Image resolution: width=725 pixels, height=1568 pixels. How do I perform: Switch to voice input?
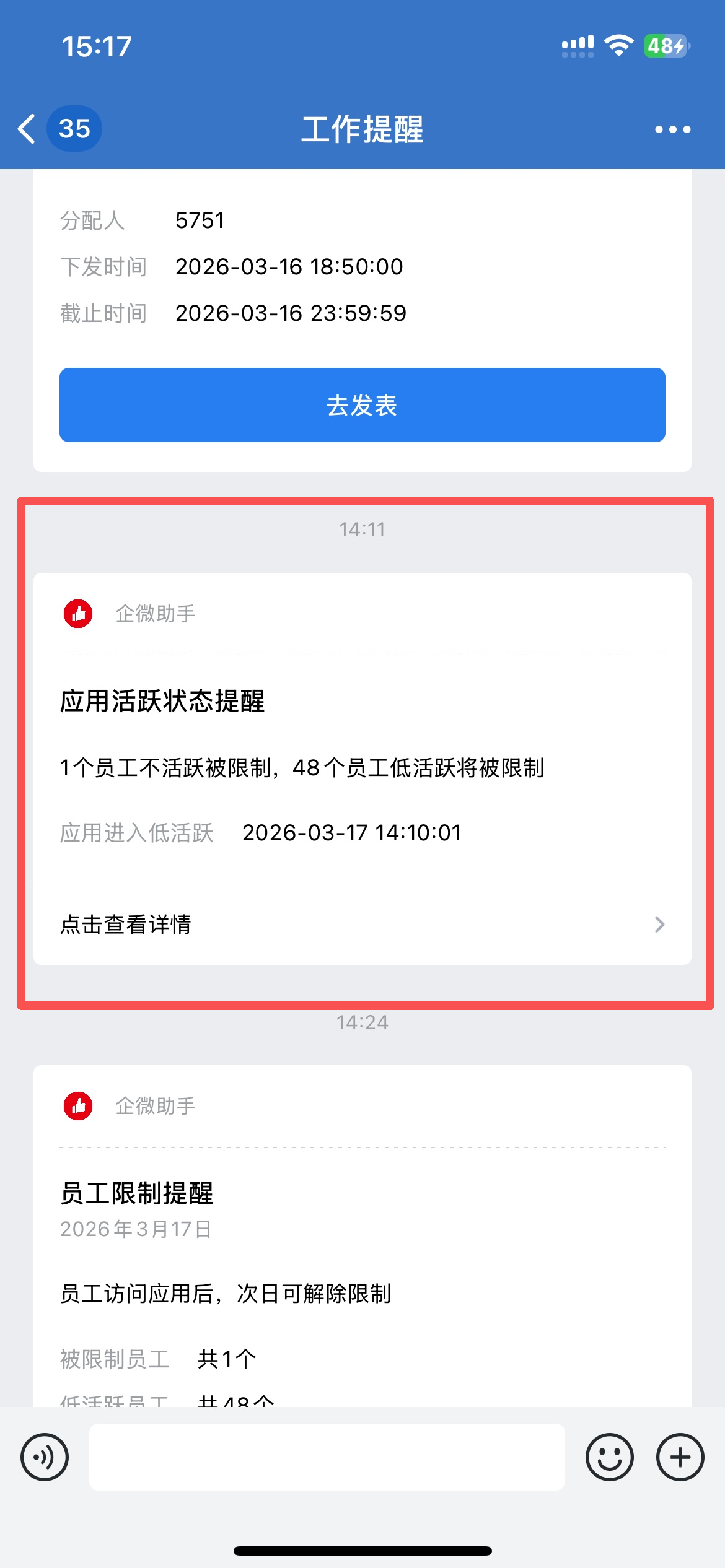click(x=45, y=1457)
